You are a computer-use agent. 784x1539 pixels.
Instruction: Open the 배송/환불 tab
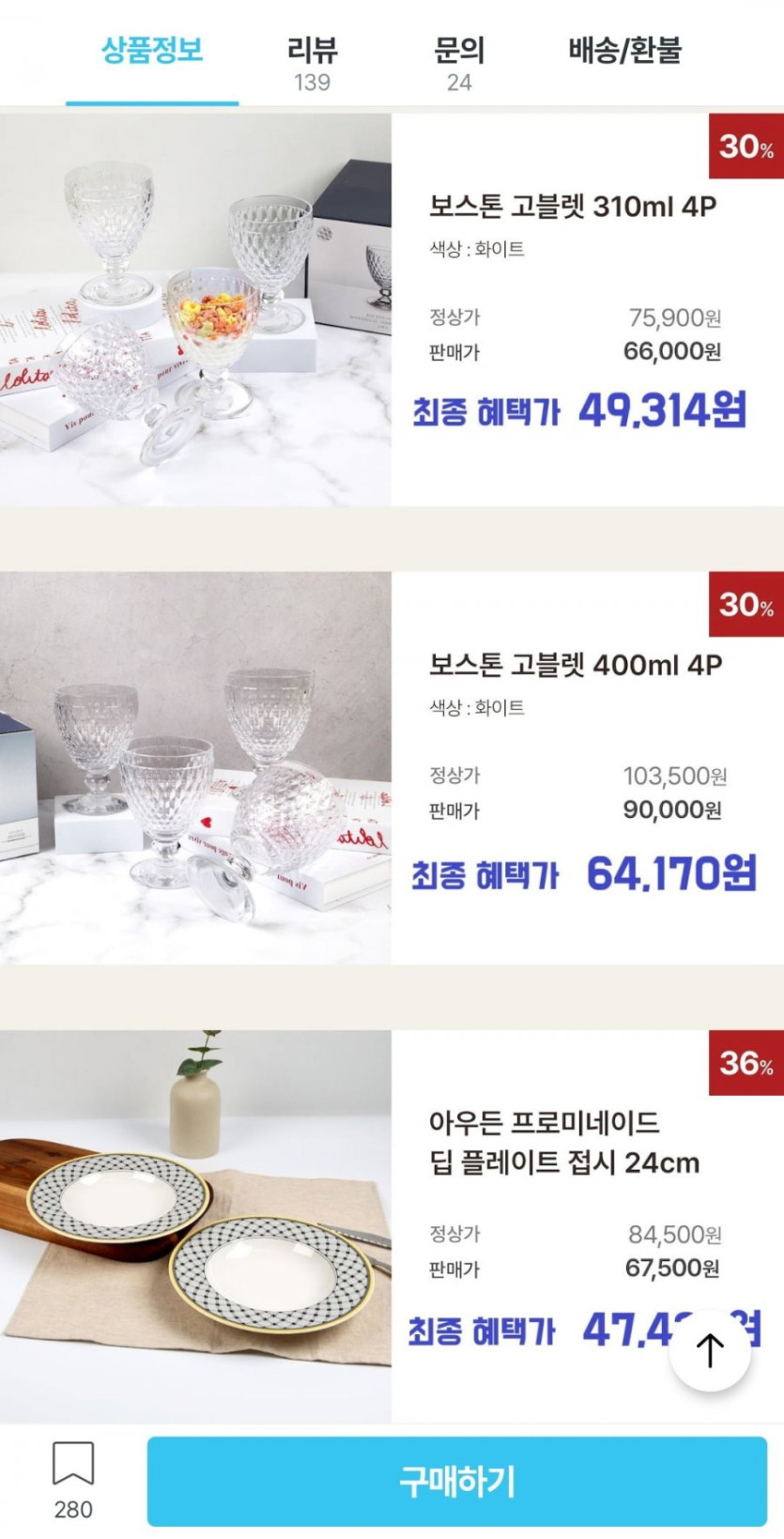coord(624,52)
